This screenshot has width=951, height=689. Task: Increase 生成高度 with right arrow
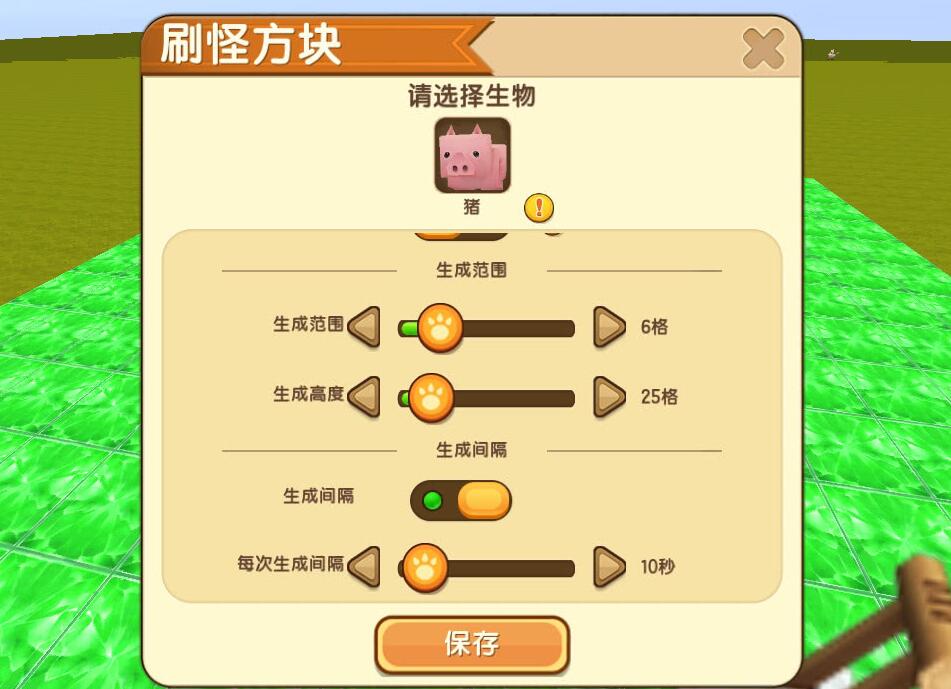pyautogui.click(x=609, y=396)
